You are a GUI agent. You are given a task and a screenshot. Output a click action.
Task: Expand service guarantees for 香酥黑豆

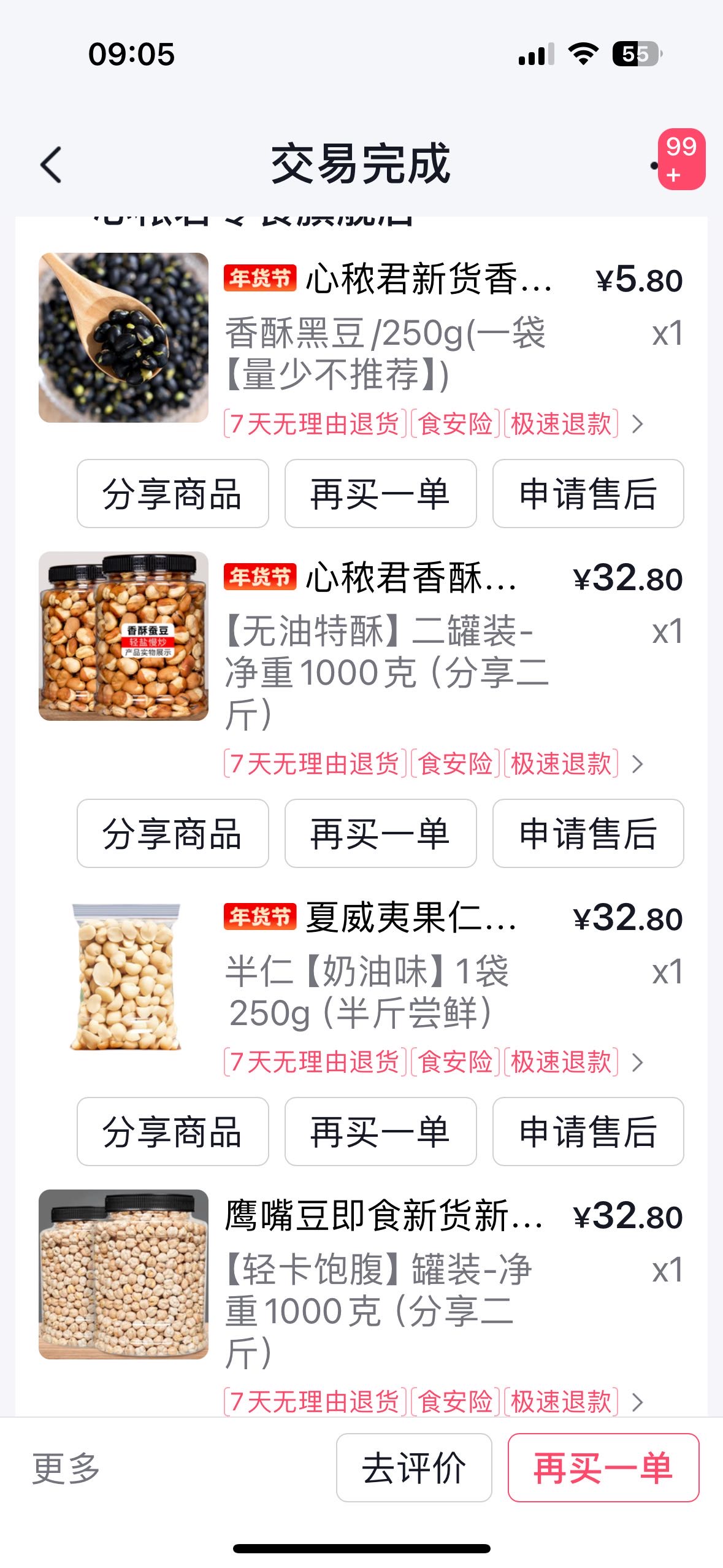(638, 424)
